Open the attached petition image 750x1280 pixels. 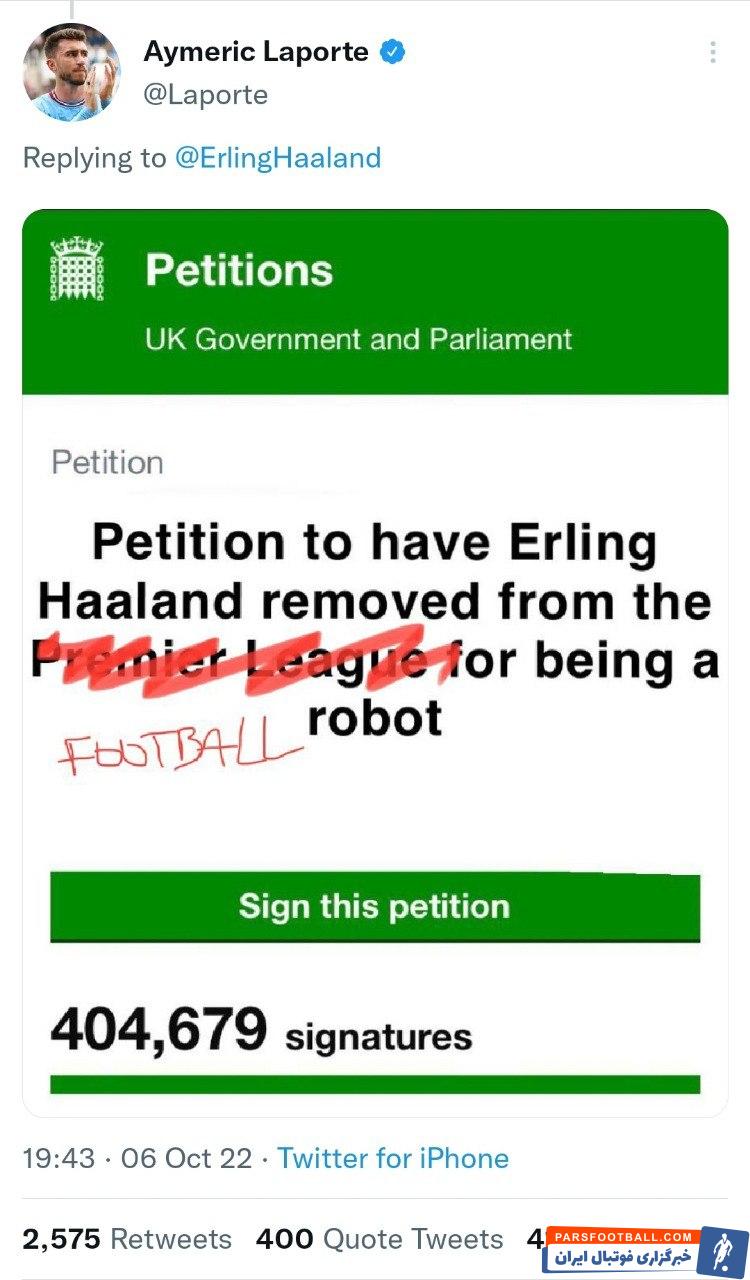375,660
